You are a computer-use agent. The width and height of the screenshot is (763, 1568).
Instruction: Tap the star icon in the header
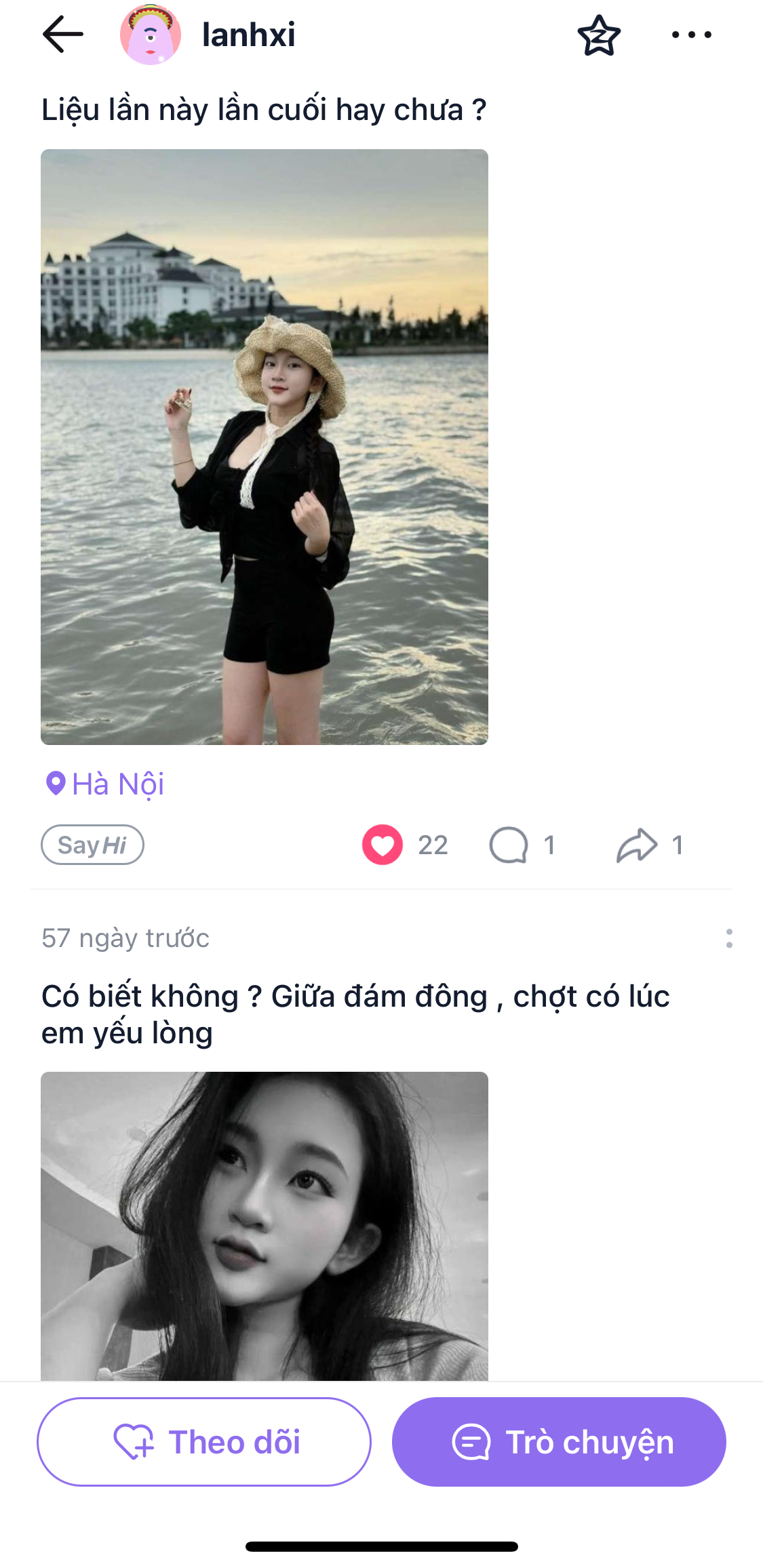click(599, 35)
